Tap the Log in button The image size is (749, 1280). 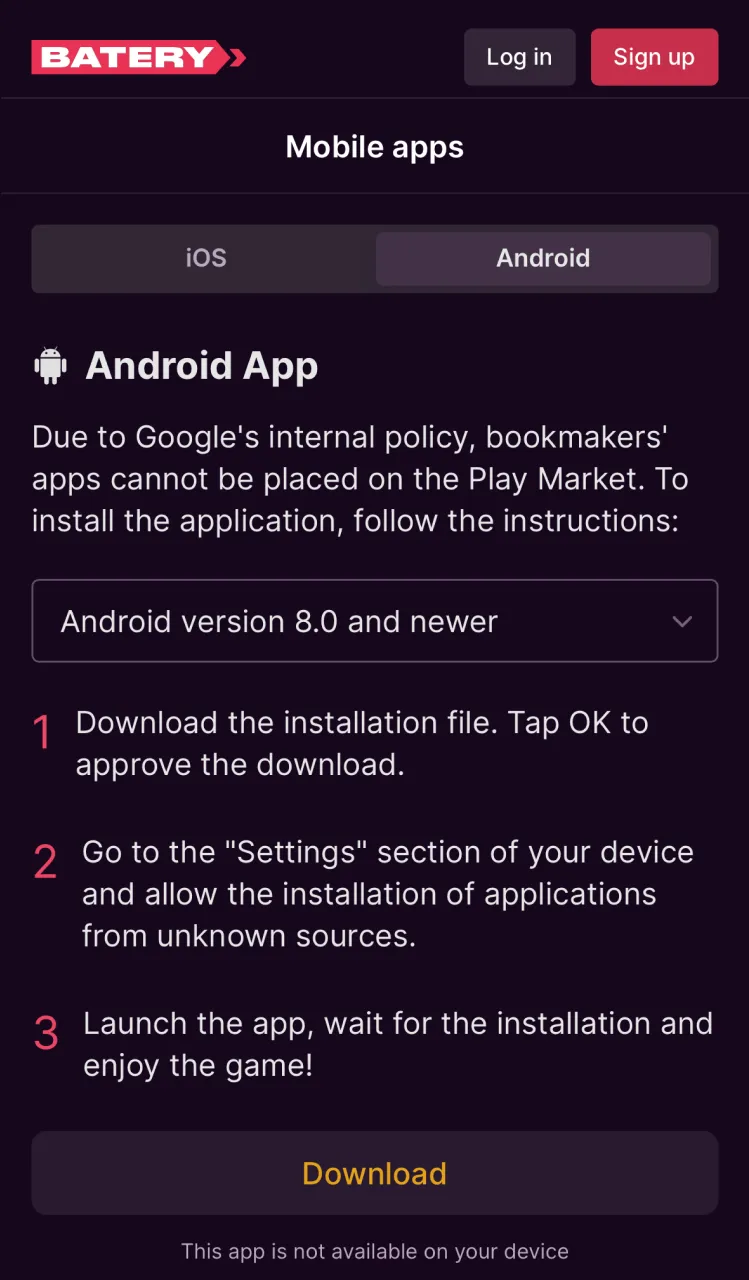pos(519,57)
